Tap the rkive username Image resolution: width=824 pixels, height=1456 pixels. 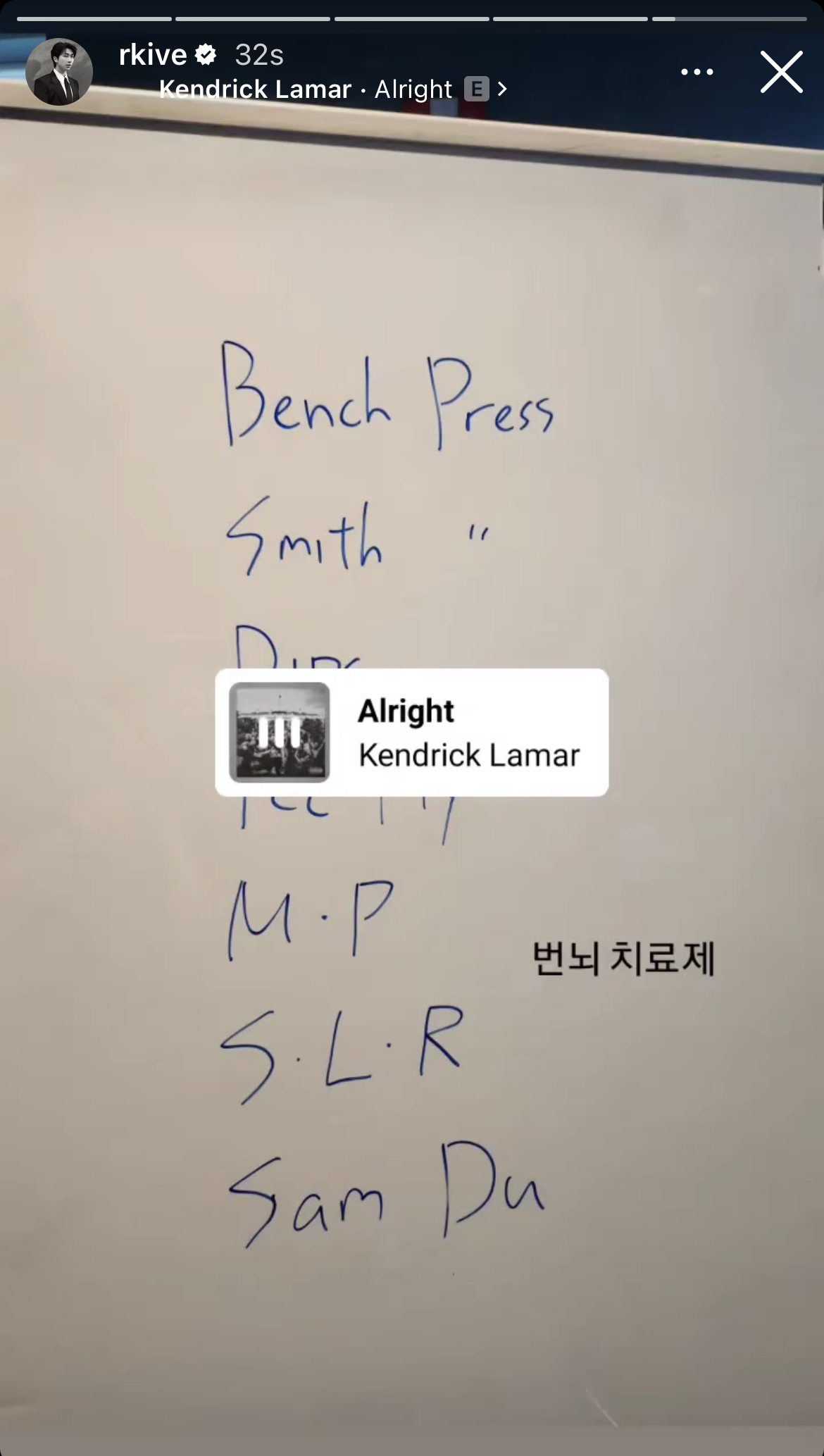[x=153, y=55]
